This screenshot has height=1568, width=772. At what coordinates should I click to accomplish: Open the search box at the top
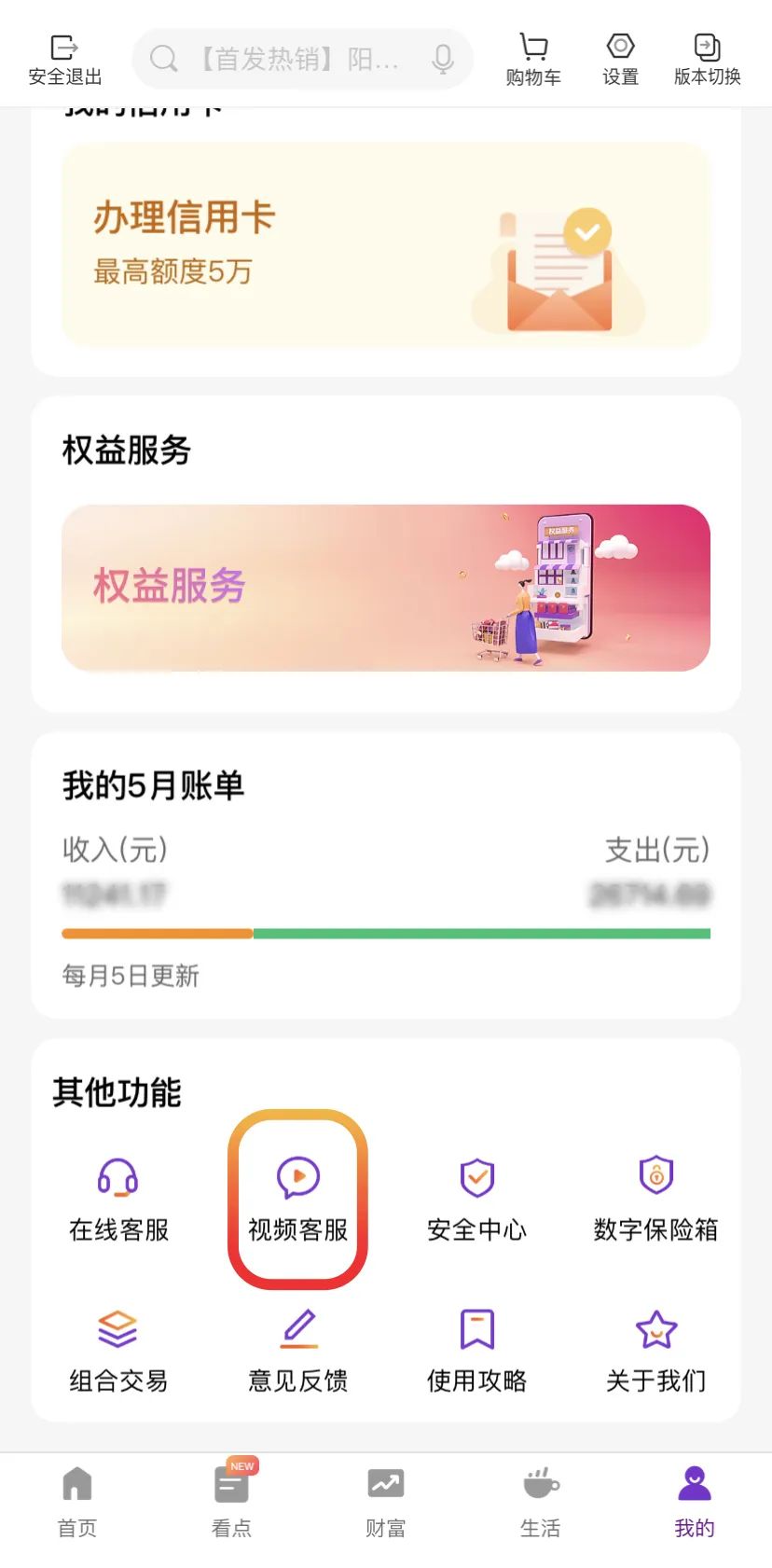pos(289,60)
